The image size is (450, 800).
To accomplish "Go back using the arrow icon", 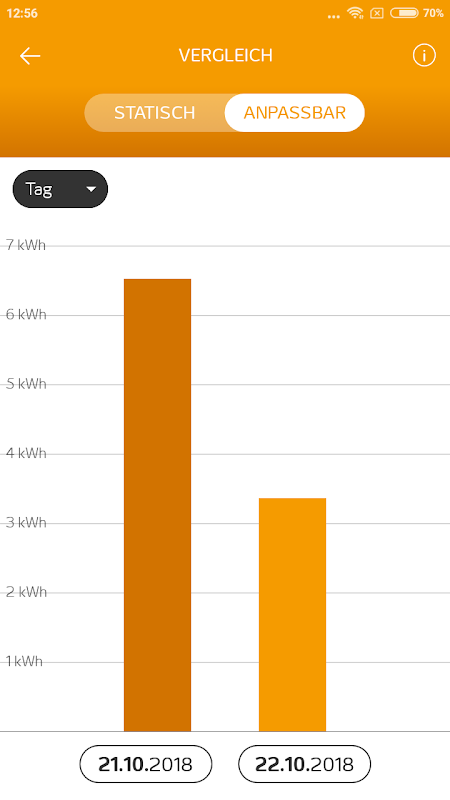I will 30,56.
